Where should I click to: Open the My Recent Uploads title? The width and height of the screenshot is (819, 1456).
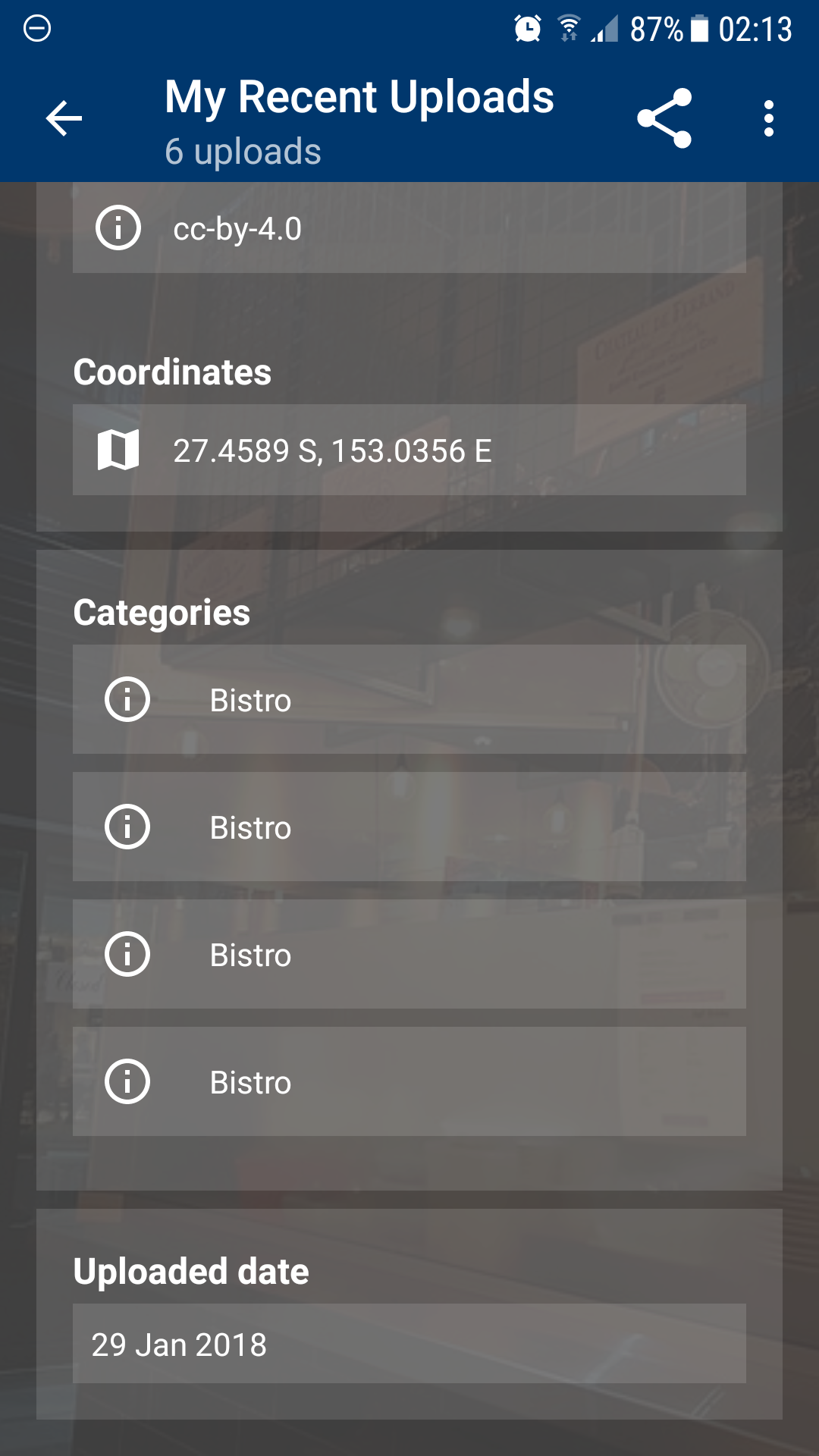coord(358,96)
